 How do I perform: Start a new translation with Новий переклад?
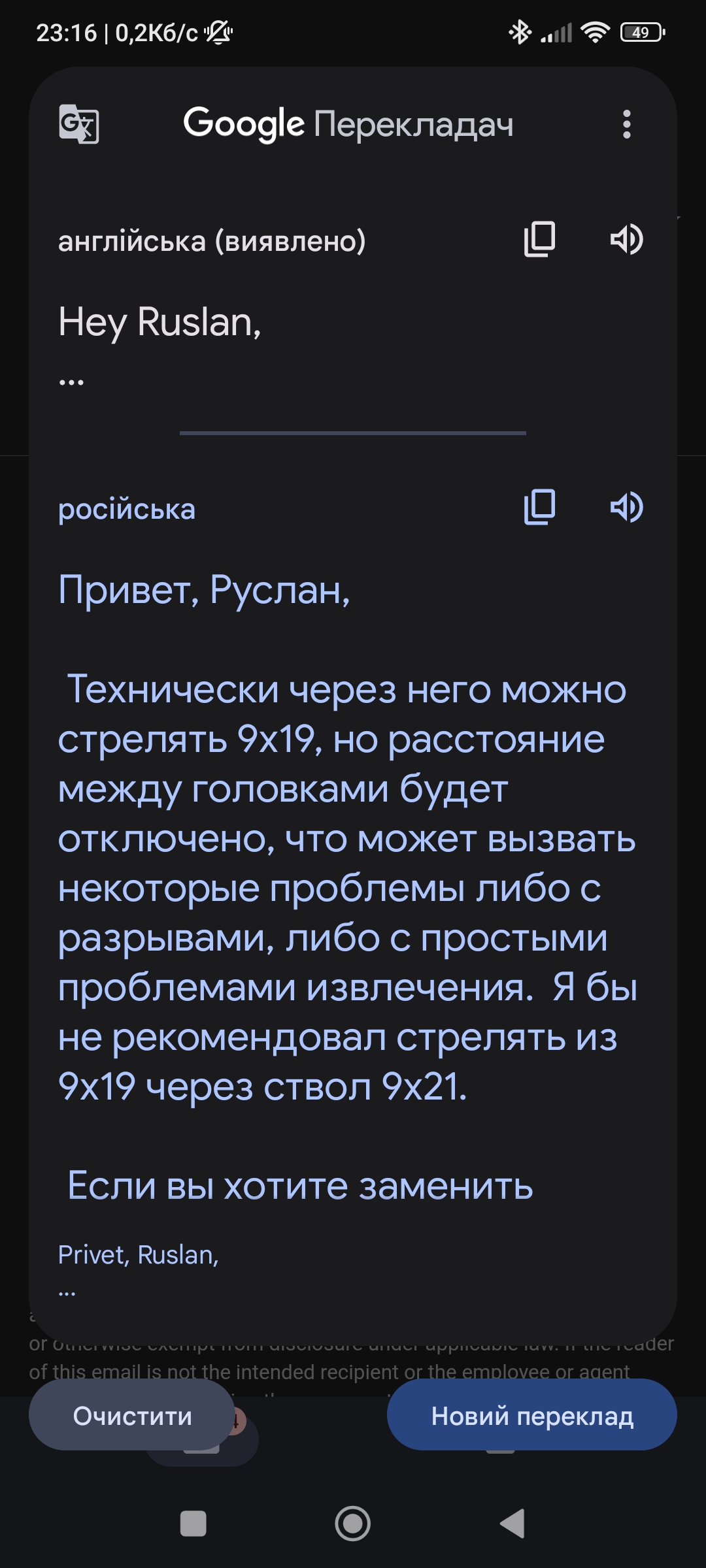(x=531, y=1416)
